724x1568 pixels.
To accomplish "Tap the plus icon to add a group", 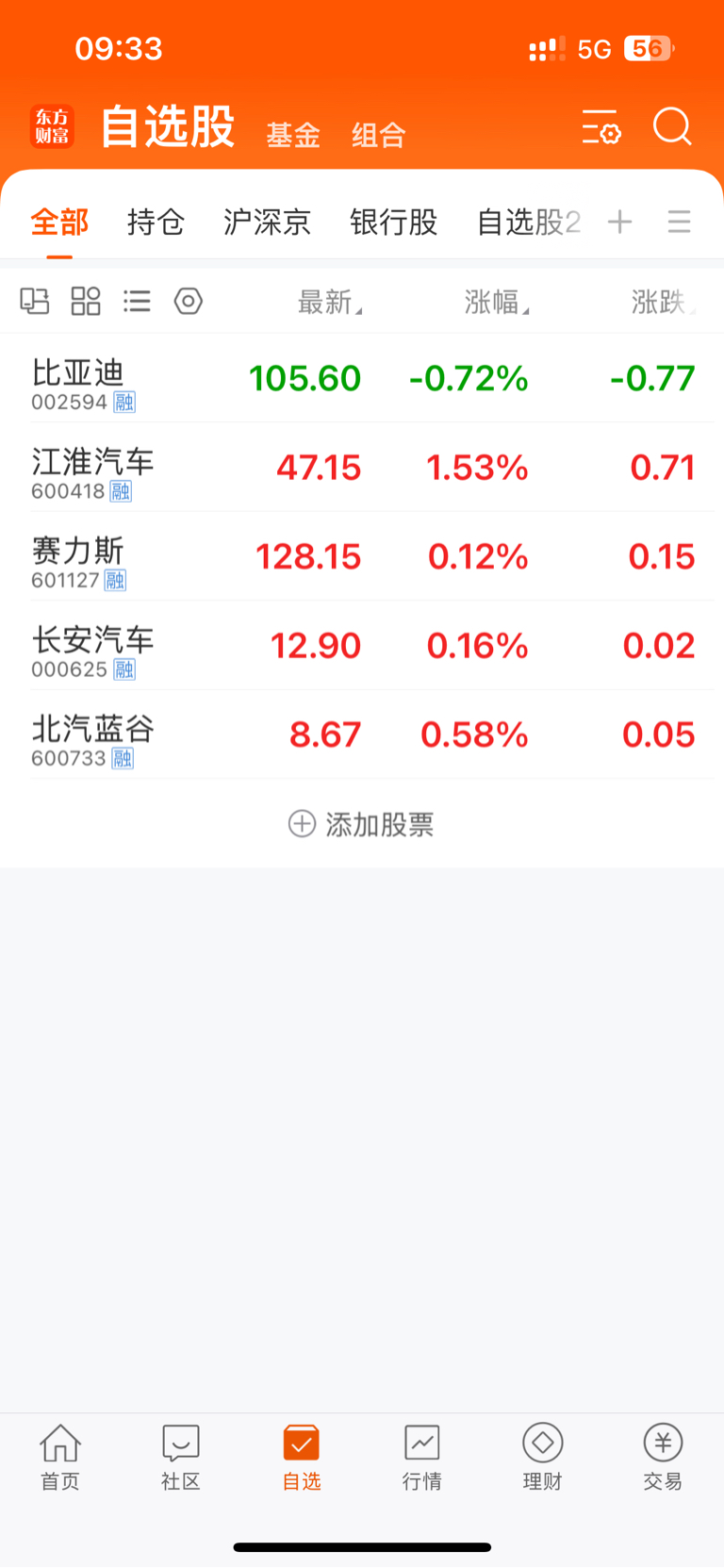I will [619, 222].
